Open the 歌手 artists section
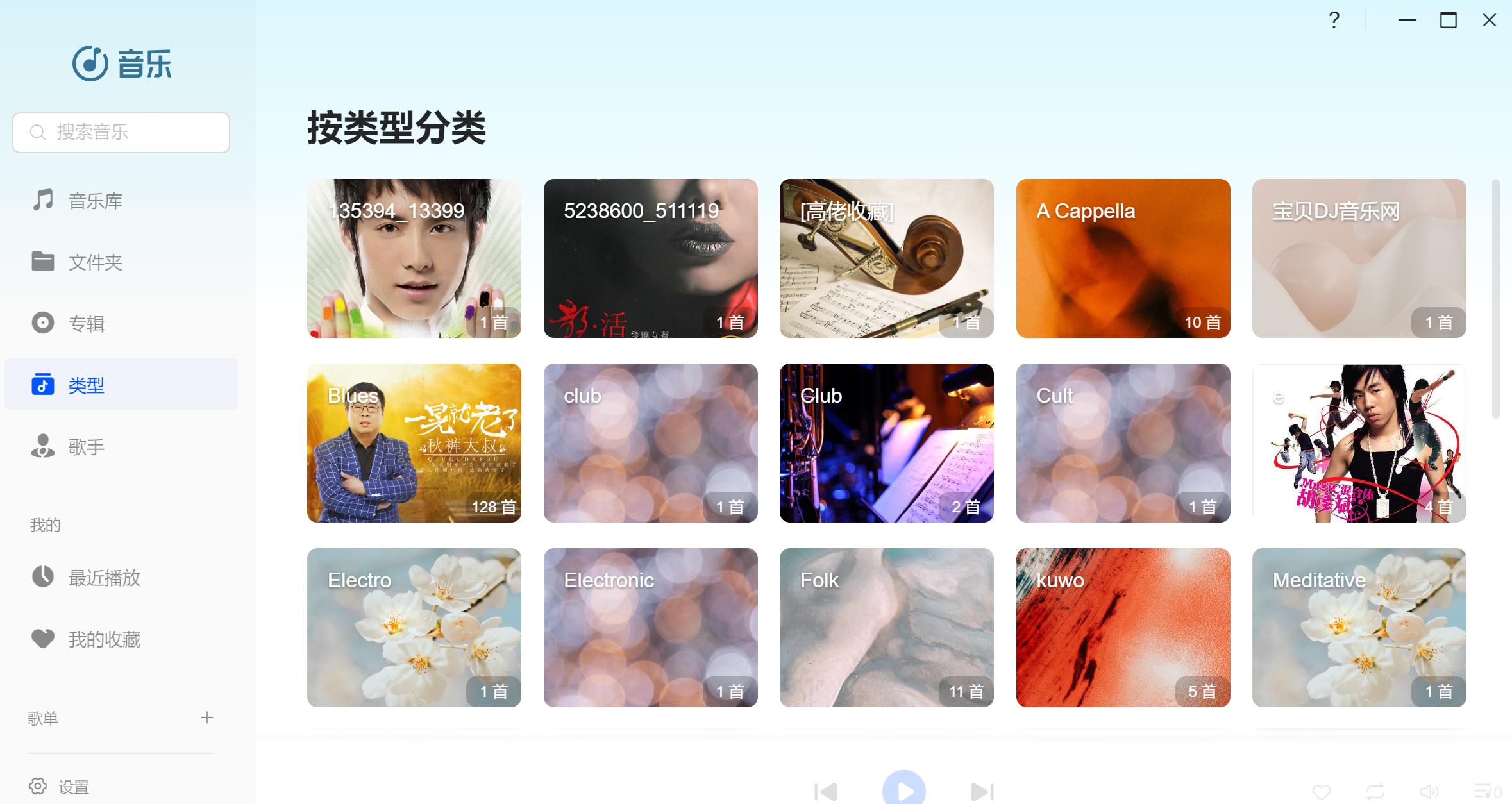This screenshot has height=804, width=1512. point(86,447)
